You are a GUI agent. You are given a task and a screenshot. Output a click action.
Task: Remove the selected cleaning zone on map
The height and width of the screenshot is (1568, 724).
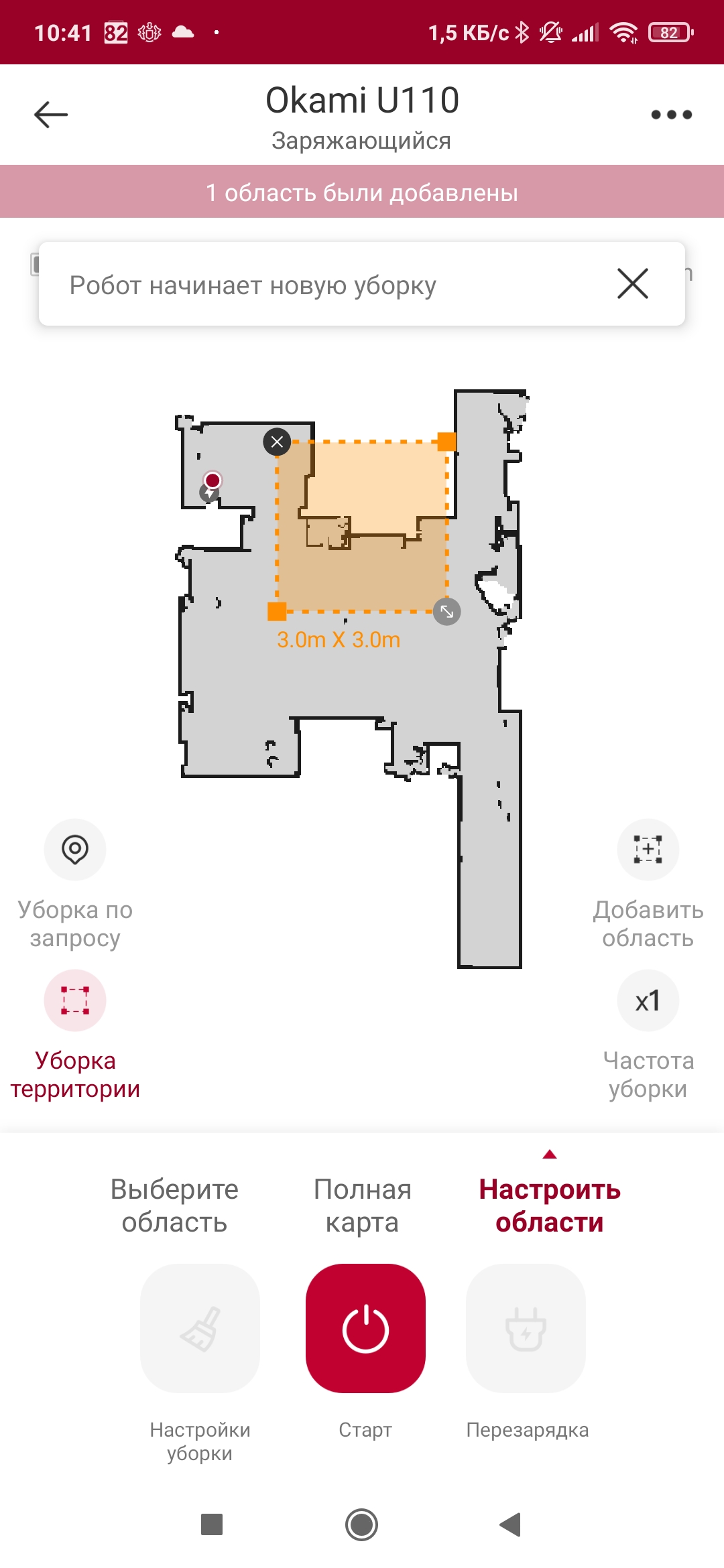(x=277, y=442)
